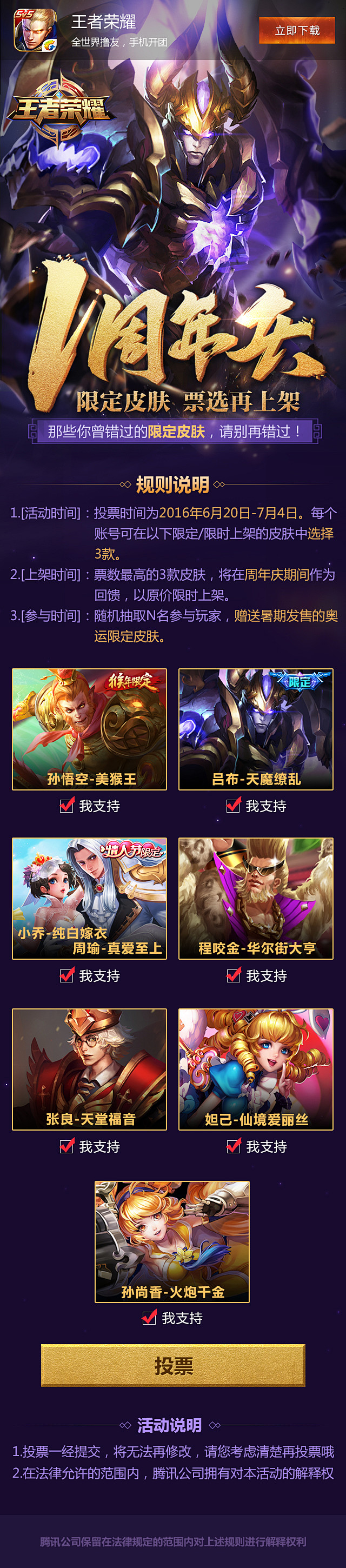Viewport: 346px width, 1568px height.
Task: Toggle 我支持 checkbox for 妲己-仙境爱丽丝
Action: tap(232, 1147)
